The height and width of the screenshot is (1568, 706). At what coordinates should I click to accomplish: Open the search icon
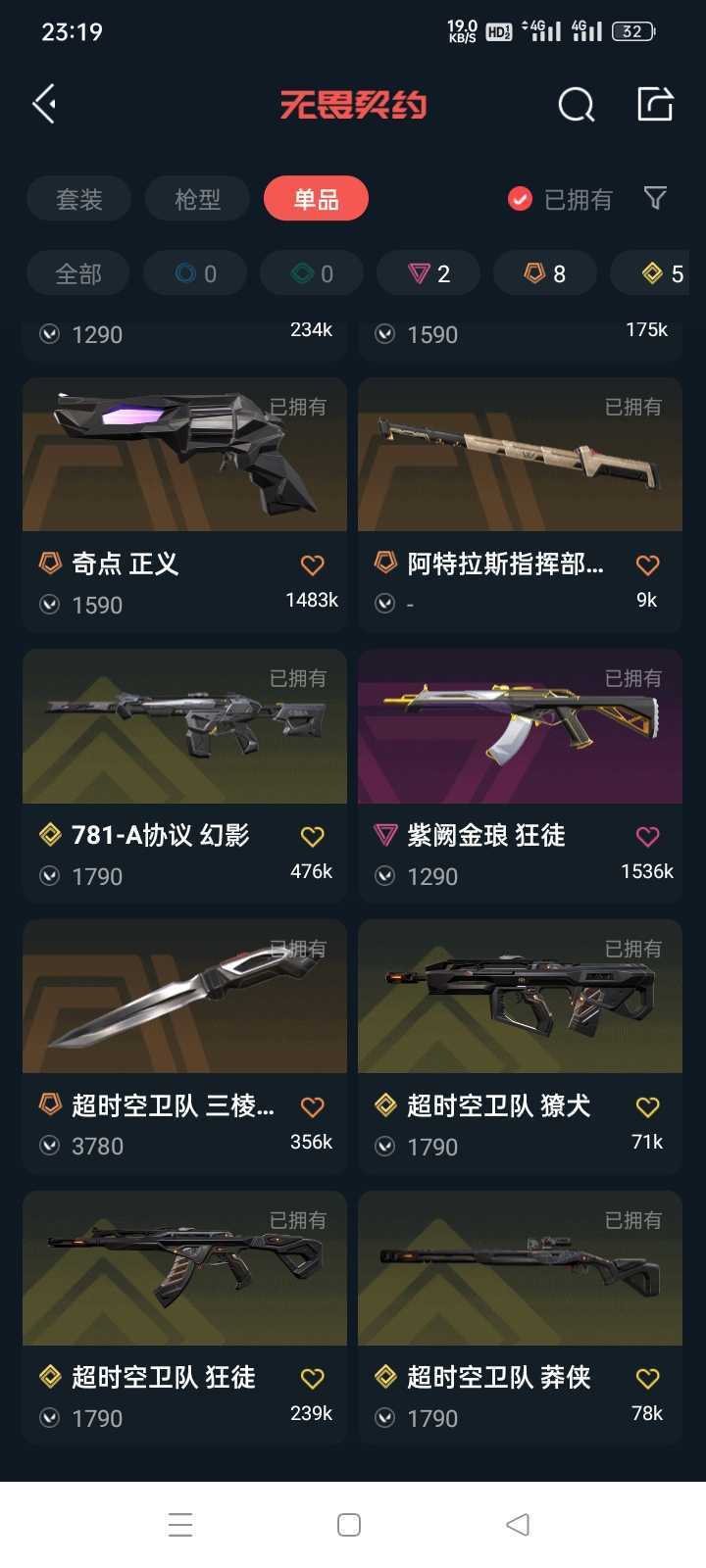pyautogui.click(x=576, y=104)
